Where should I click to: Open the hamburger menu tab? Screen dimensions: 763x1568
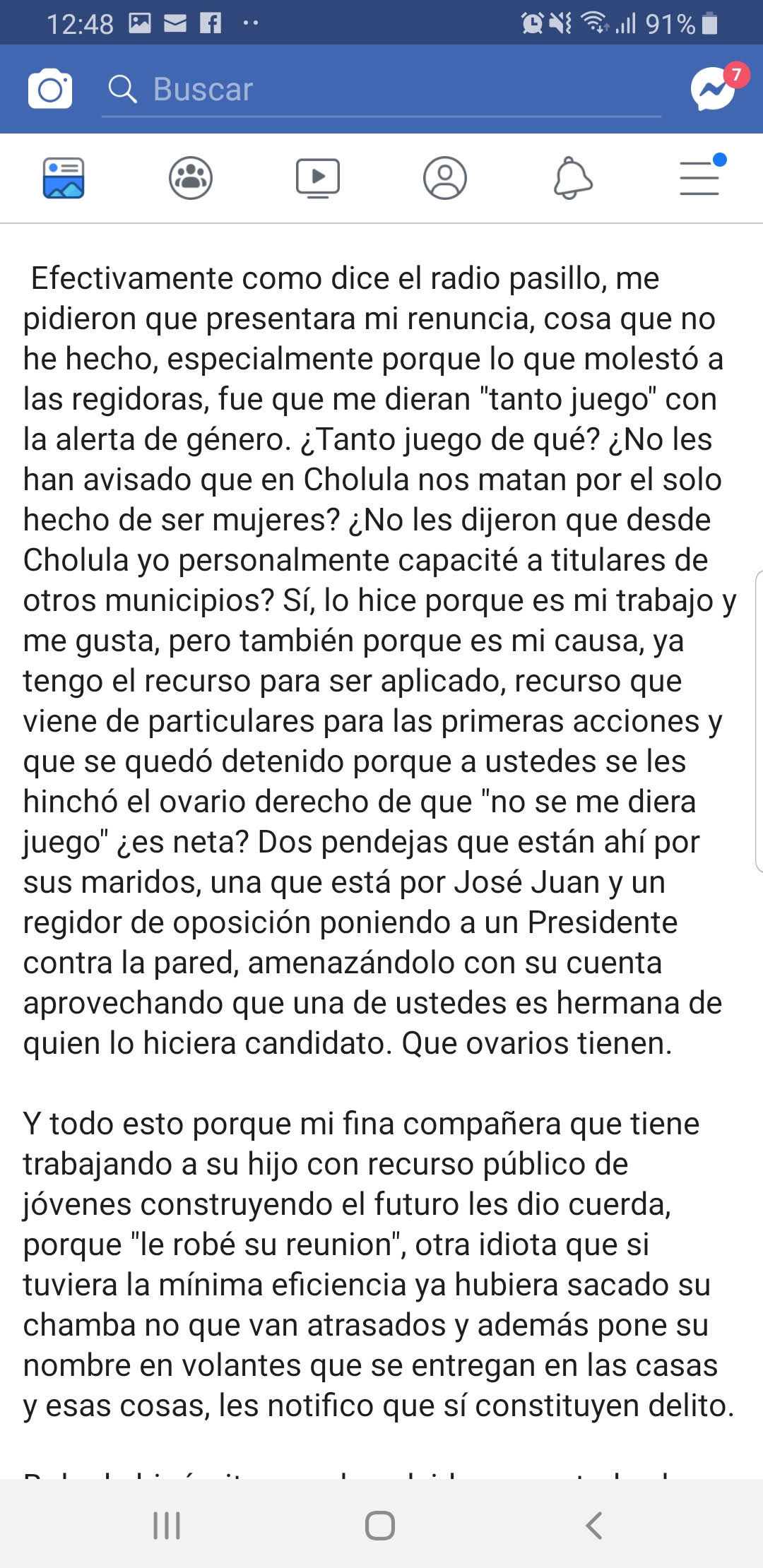point(699,178)
